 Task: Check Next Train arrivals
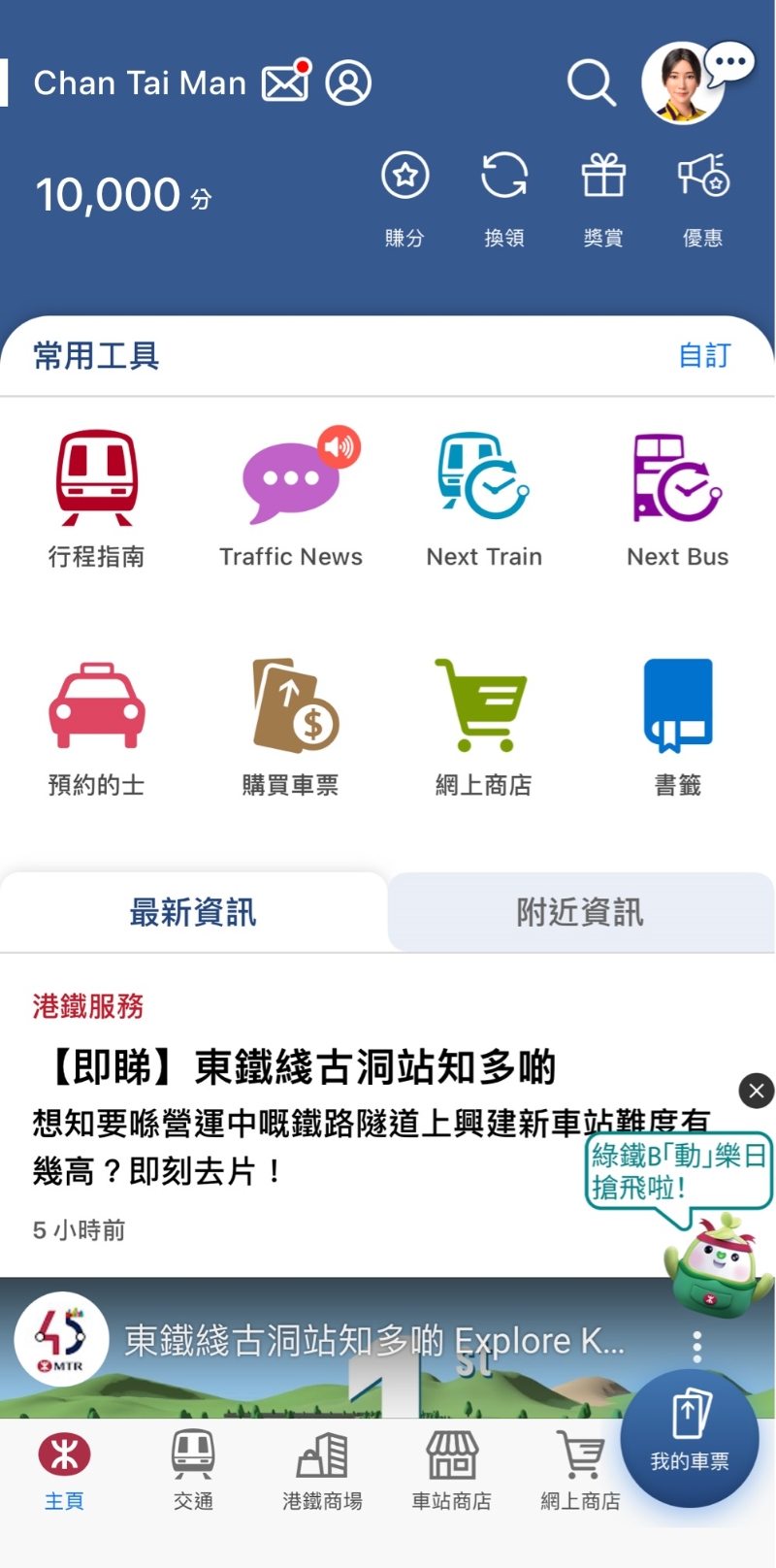(484, 495)
